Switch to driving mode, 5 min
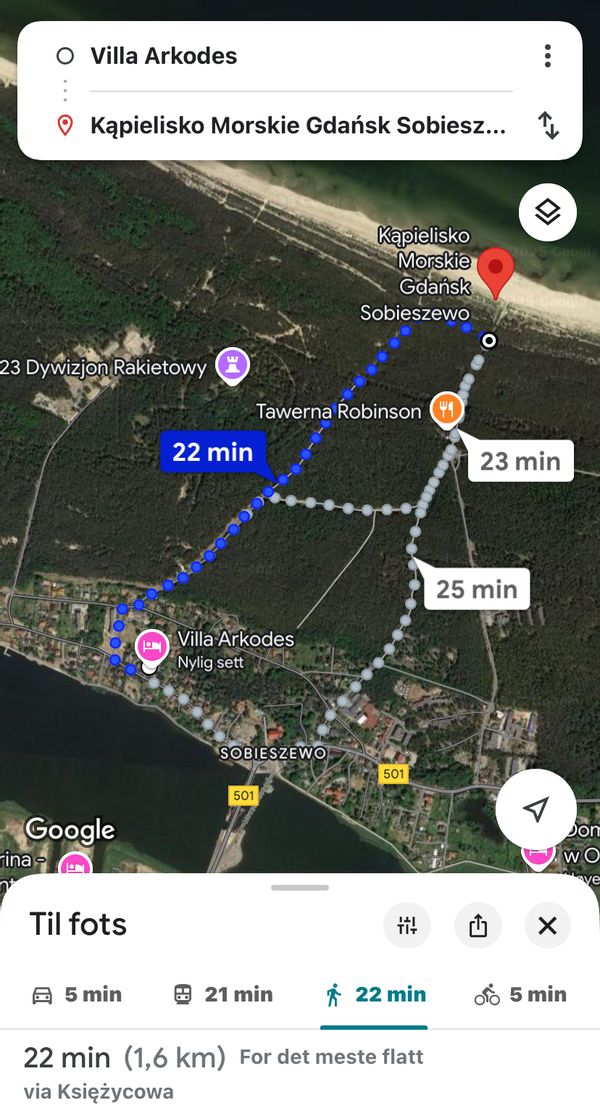 (77, 994)
